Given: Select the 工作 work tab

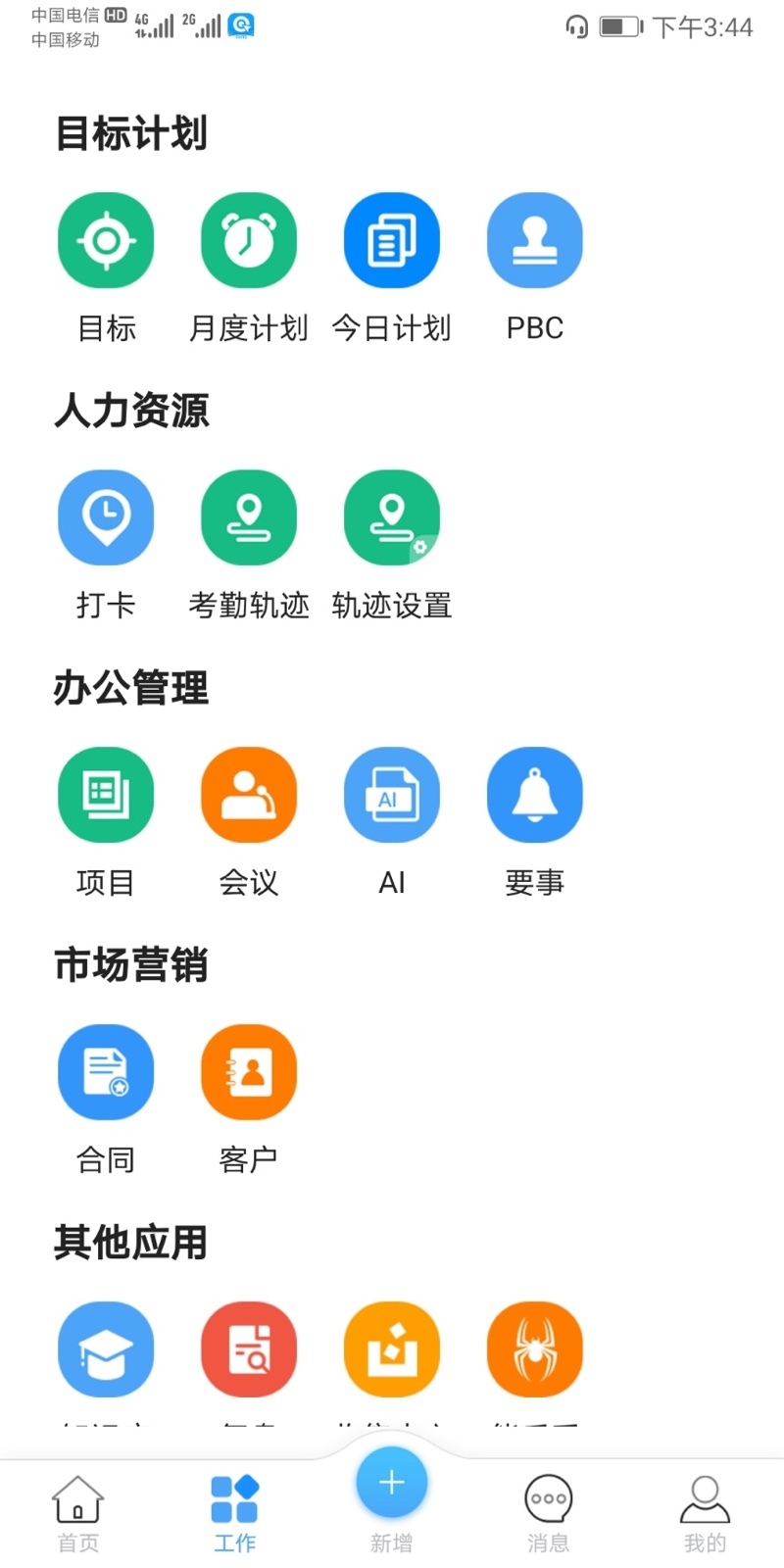Looking at the screenshot, I should tap(235, 1514).
